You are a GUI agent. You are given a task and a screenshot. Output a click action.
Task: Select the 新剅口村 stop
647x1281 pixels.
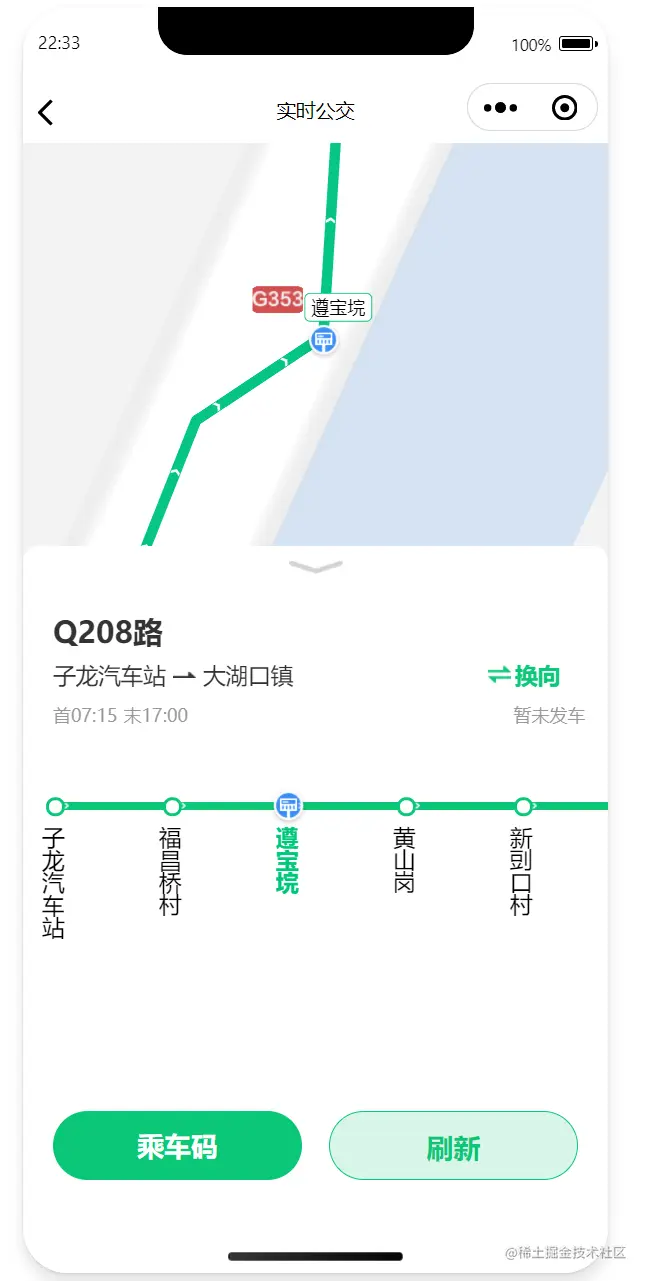523,806
